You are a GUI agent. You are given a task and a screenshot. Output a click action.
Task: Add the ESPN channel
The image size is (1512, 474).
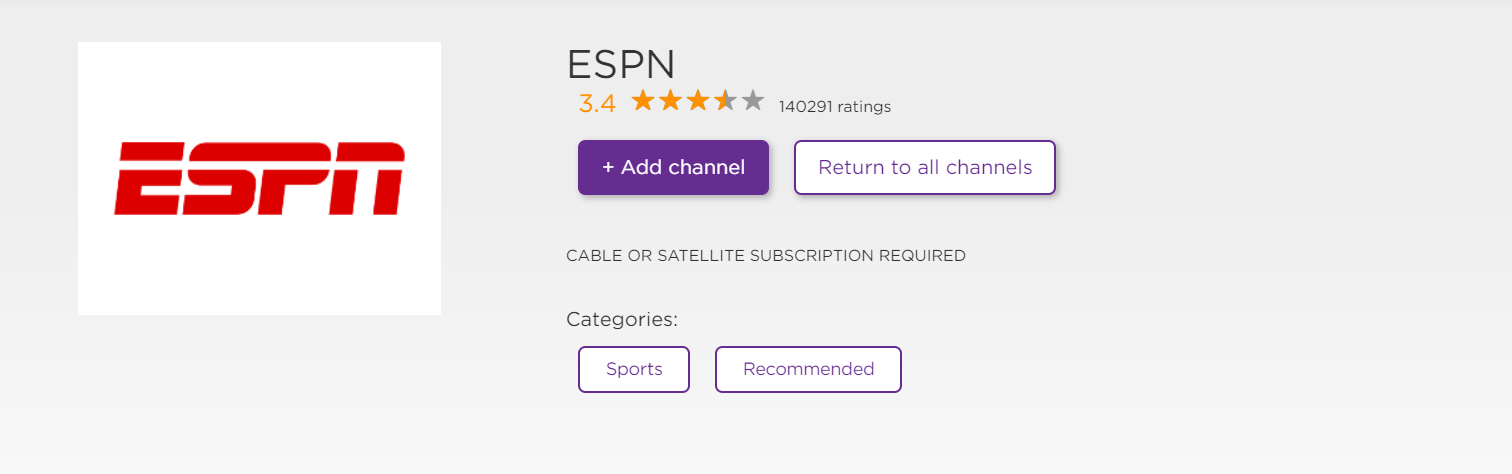(673, 168)
